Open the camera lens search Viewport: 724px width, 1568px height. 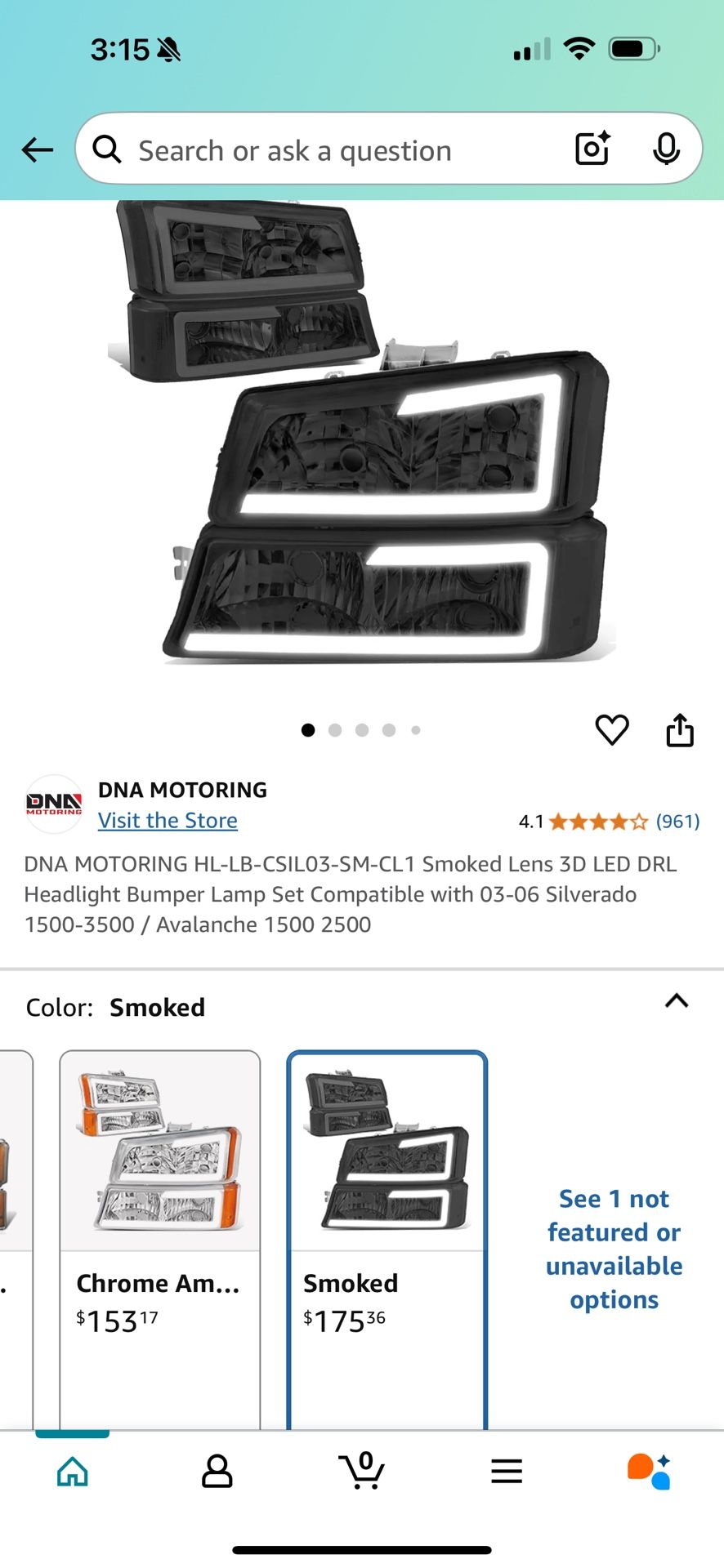click(592, 149)
